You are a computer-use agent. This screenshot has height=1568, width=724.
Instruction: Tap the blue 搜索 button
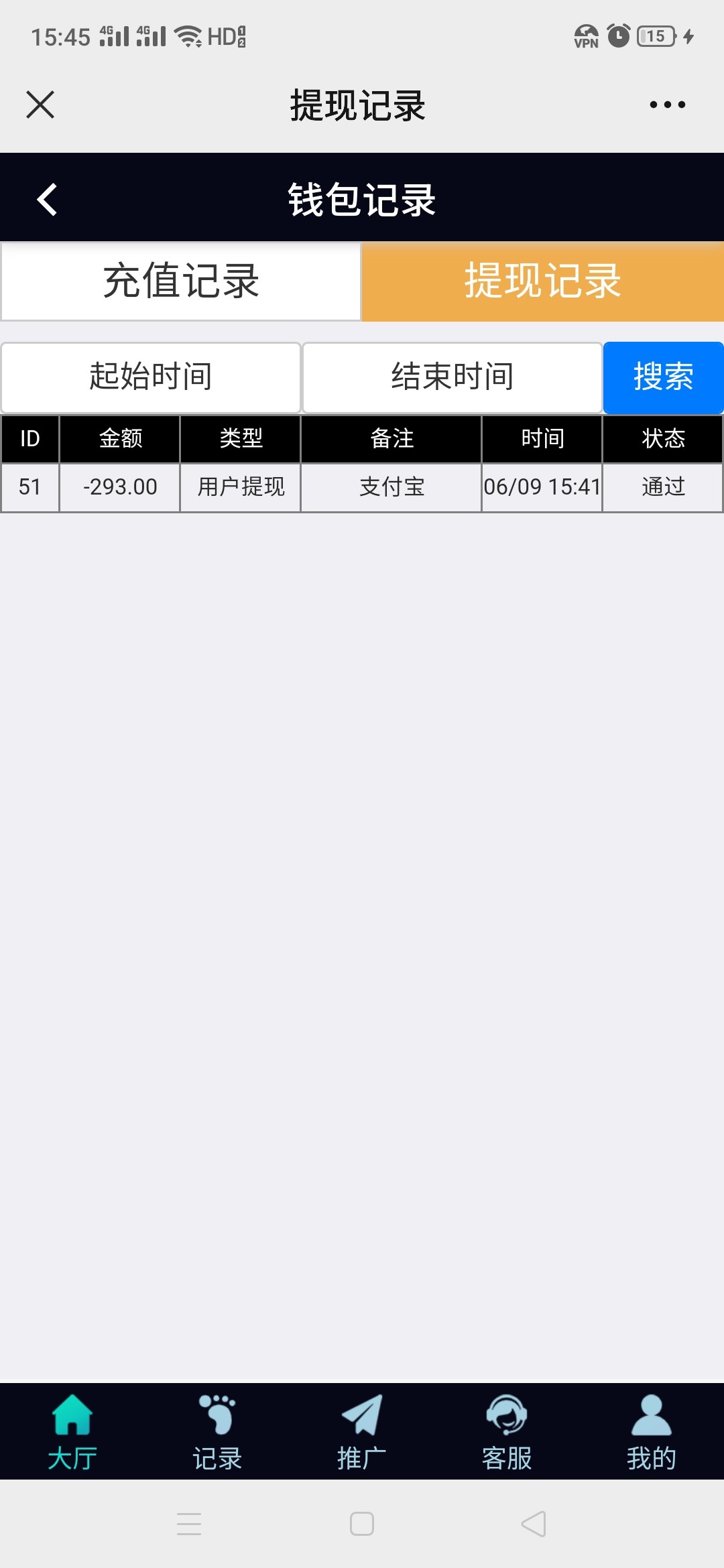[663, 377]
